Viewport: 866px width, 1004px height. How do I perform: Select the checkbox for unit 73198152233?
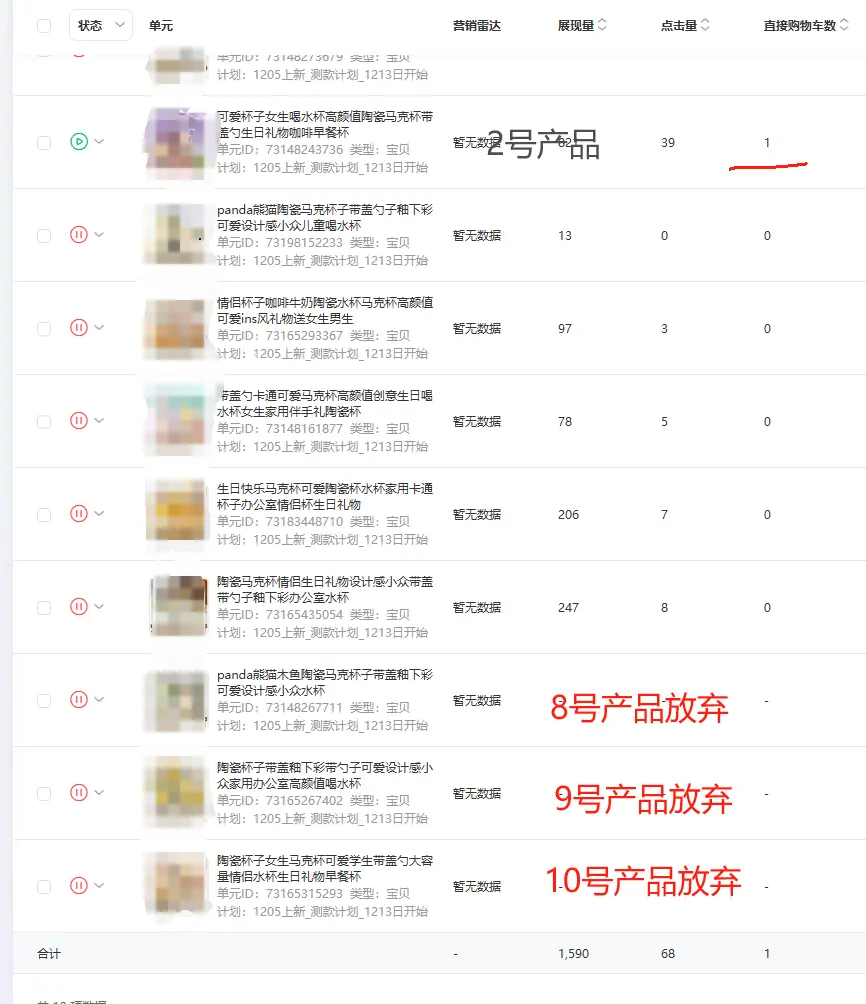tap(44, 236)
